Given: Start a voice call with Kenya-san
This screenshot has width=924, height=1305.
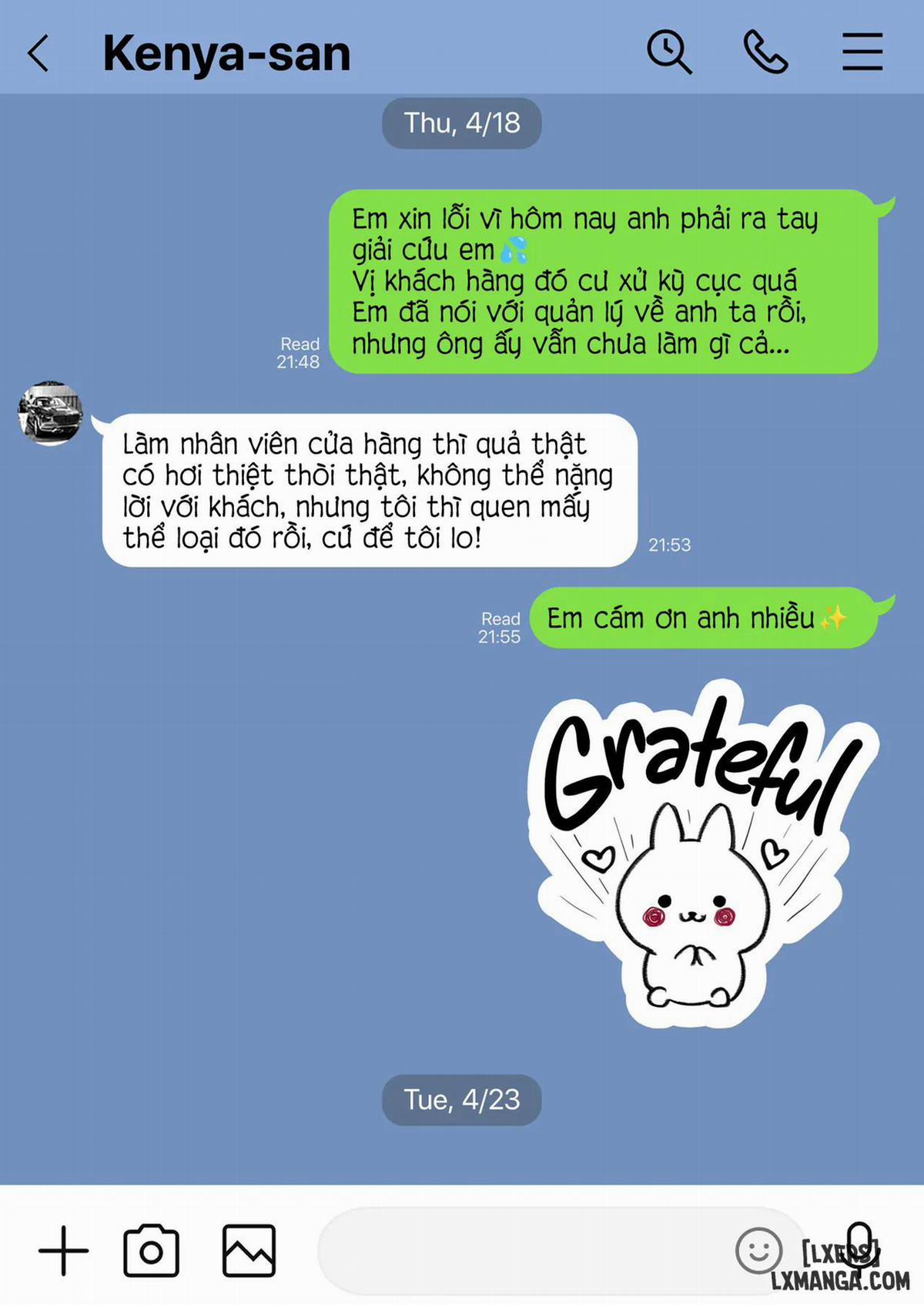Looking at the screenshot, I should pos(768,51).
